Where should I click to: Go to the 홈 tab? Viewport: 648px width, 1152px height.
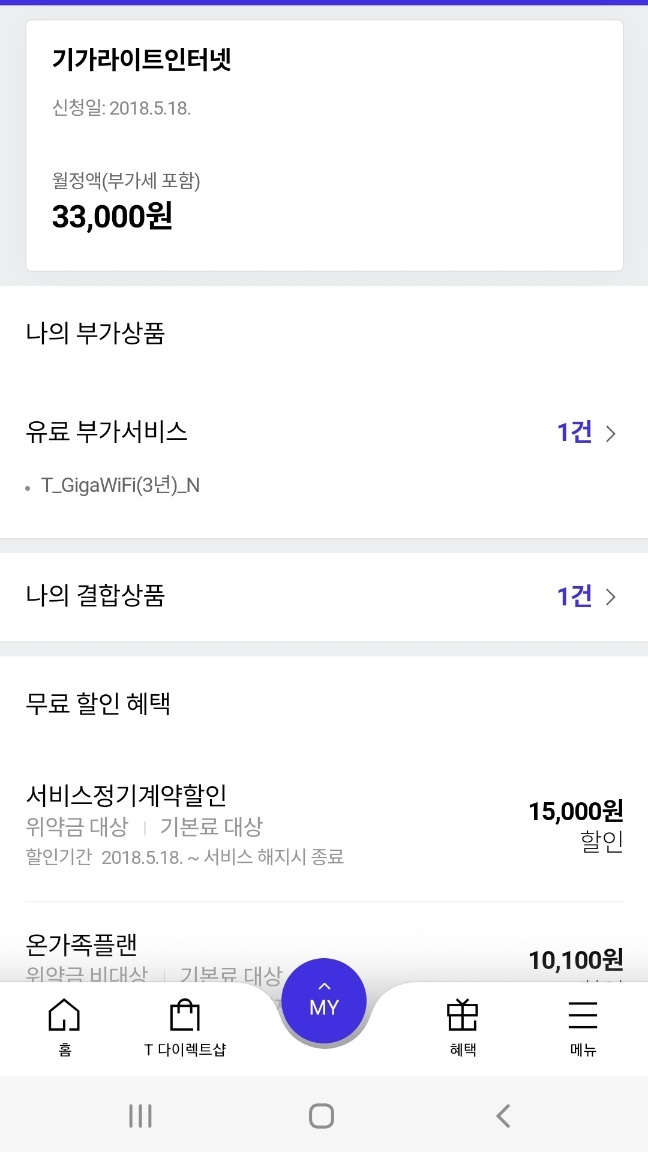coord(64,1028)
